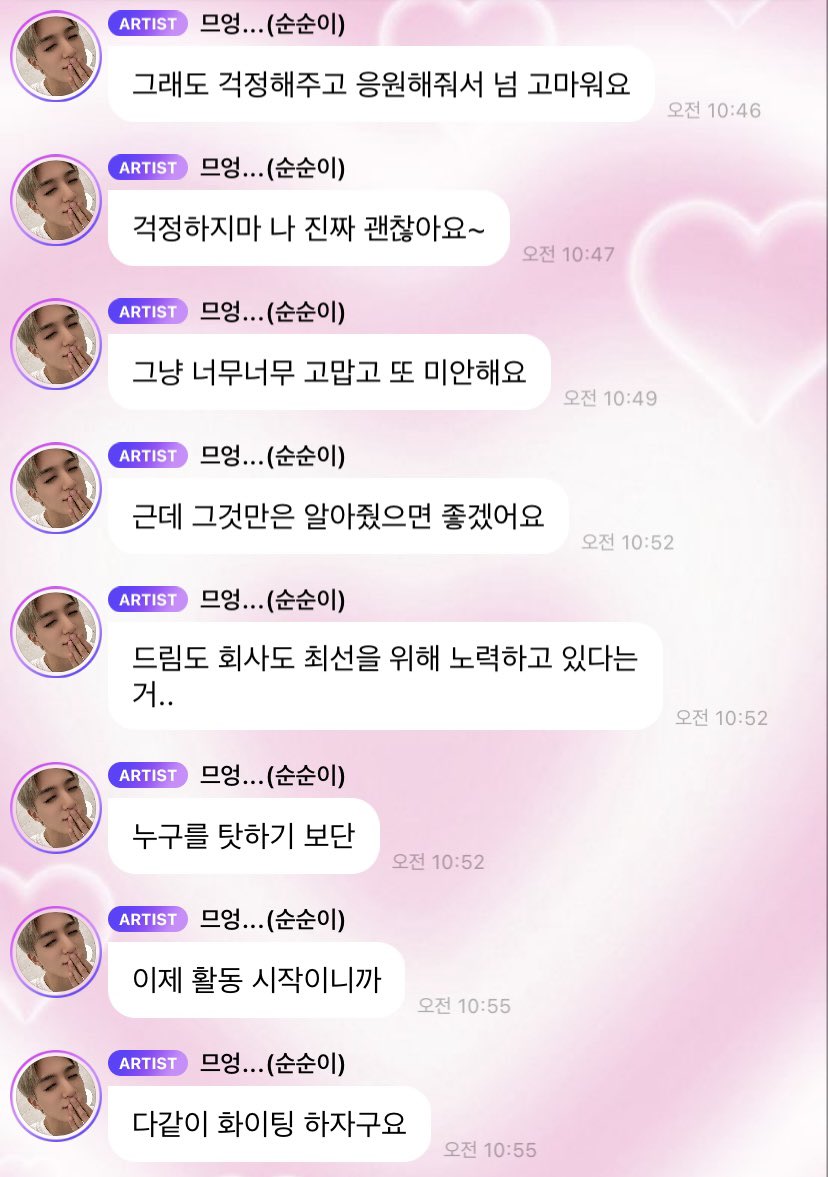
Task: Select the avatar next to '근데 그것만은' message
Action: coord(56,488)
